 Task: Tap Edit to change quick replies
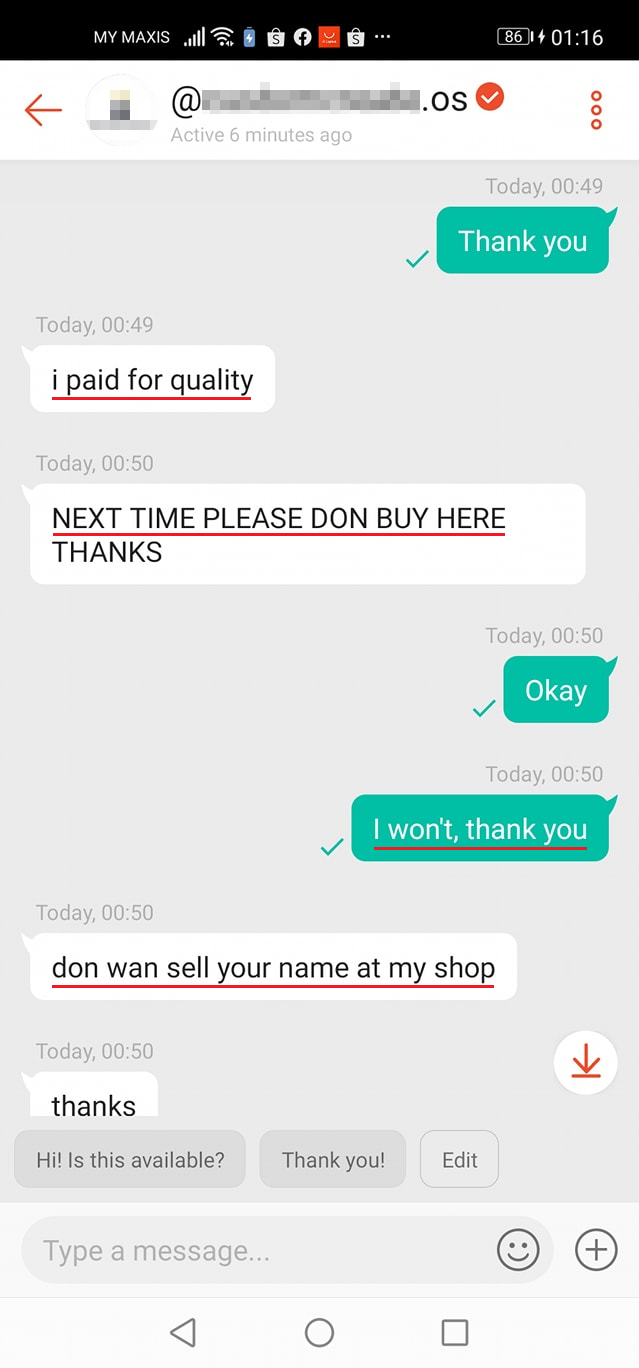[x=459, y=1160]
